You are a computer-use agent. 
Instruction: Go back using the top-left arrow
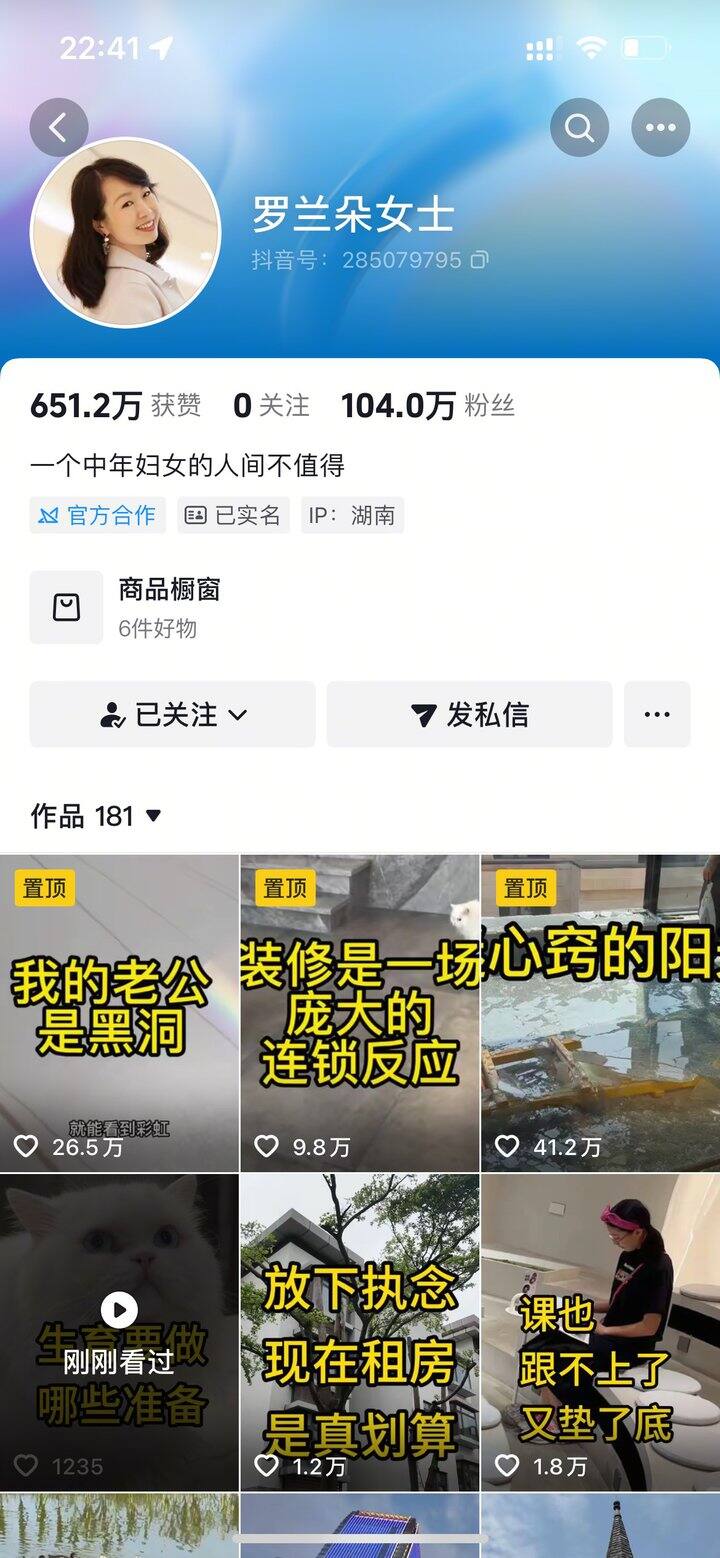click(x=59, y=127)
